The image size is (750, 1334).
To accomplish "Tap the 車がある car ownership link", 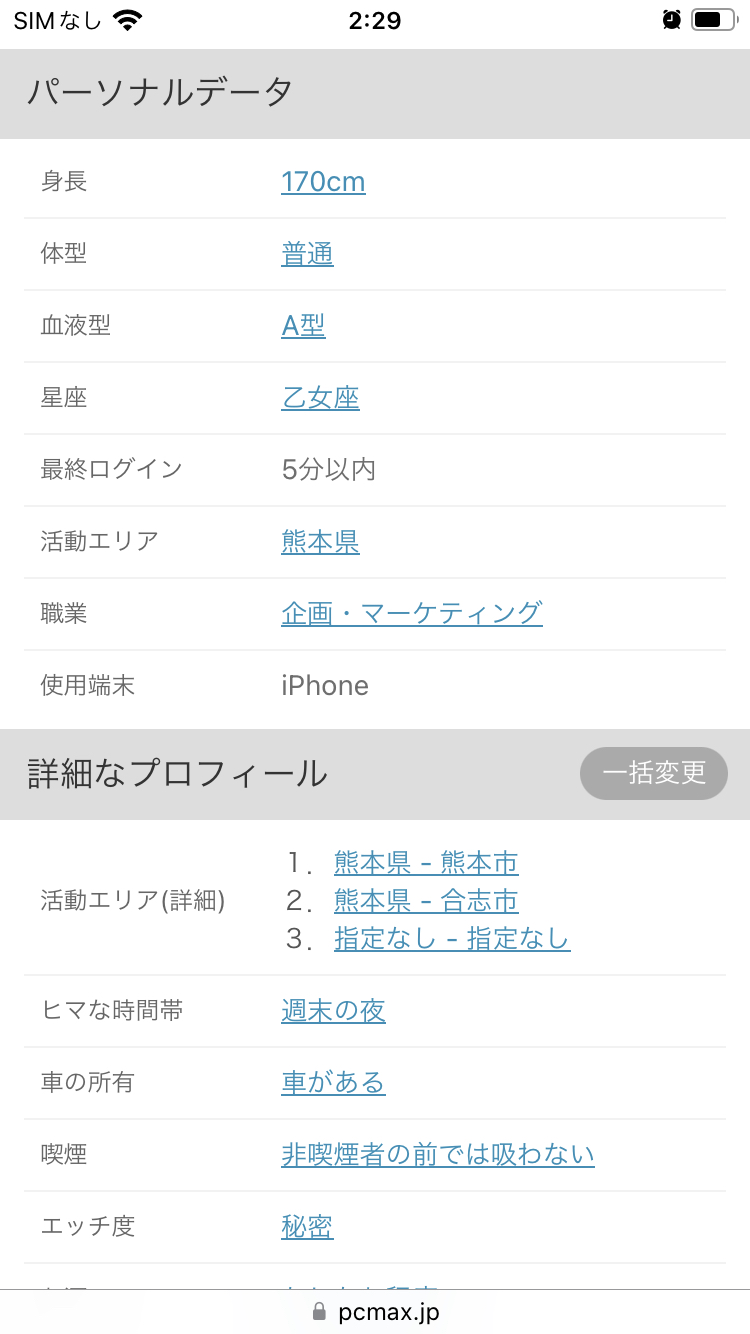I will 333,1083.
